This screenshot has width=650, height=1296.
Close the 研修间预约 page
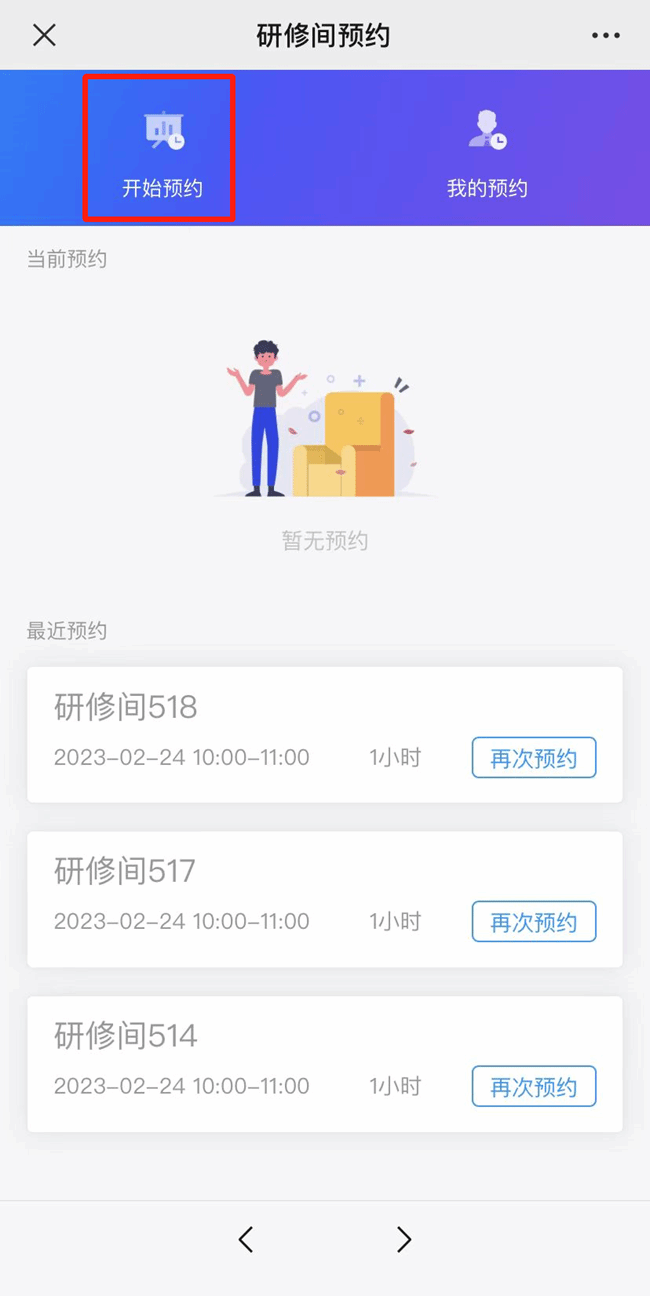pyautogui.click(x=44, y=36)
